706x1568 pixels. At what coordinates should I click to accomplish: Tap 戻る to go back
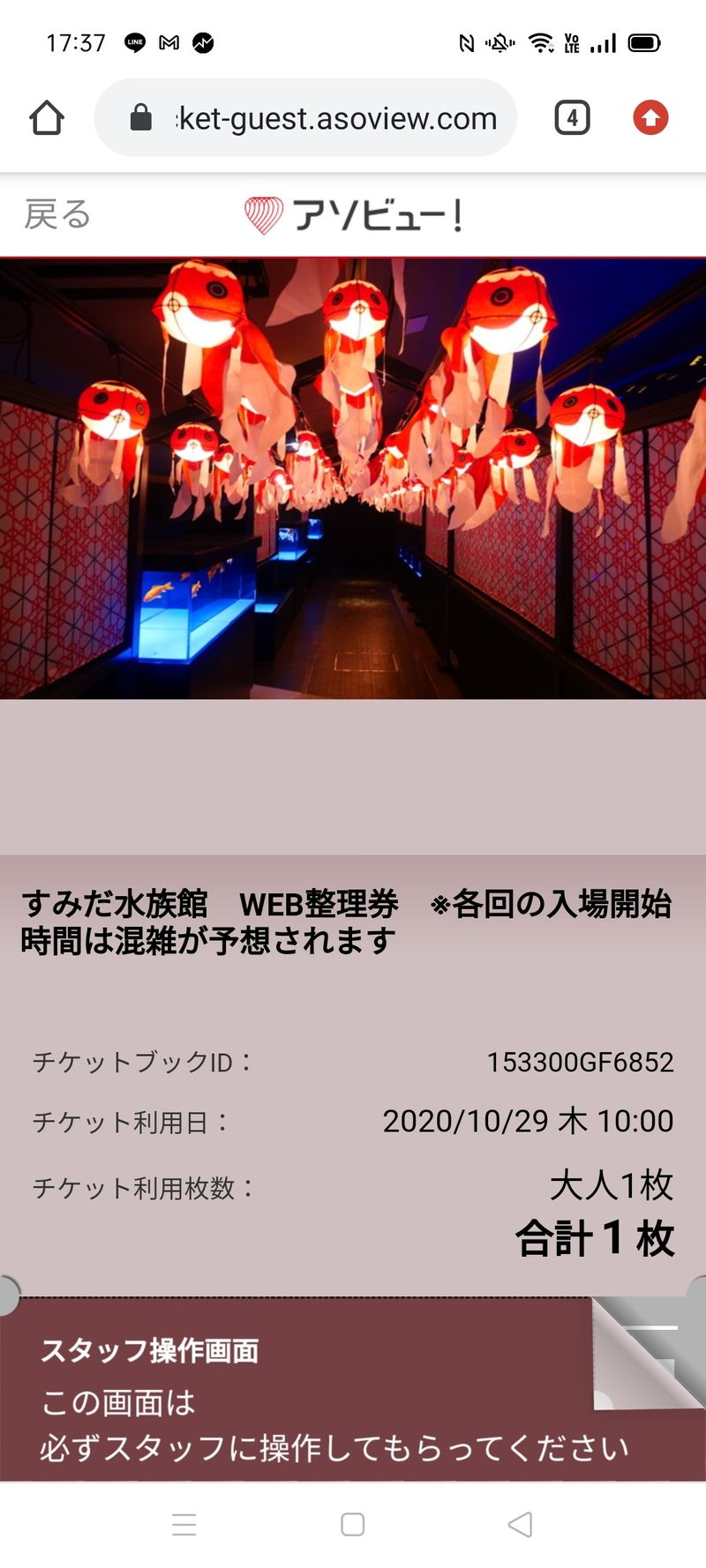point(57,214)
